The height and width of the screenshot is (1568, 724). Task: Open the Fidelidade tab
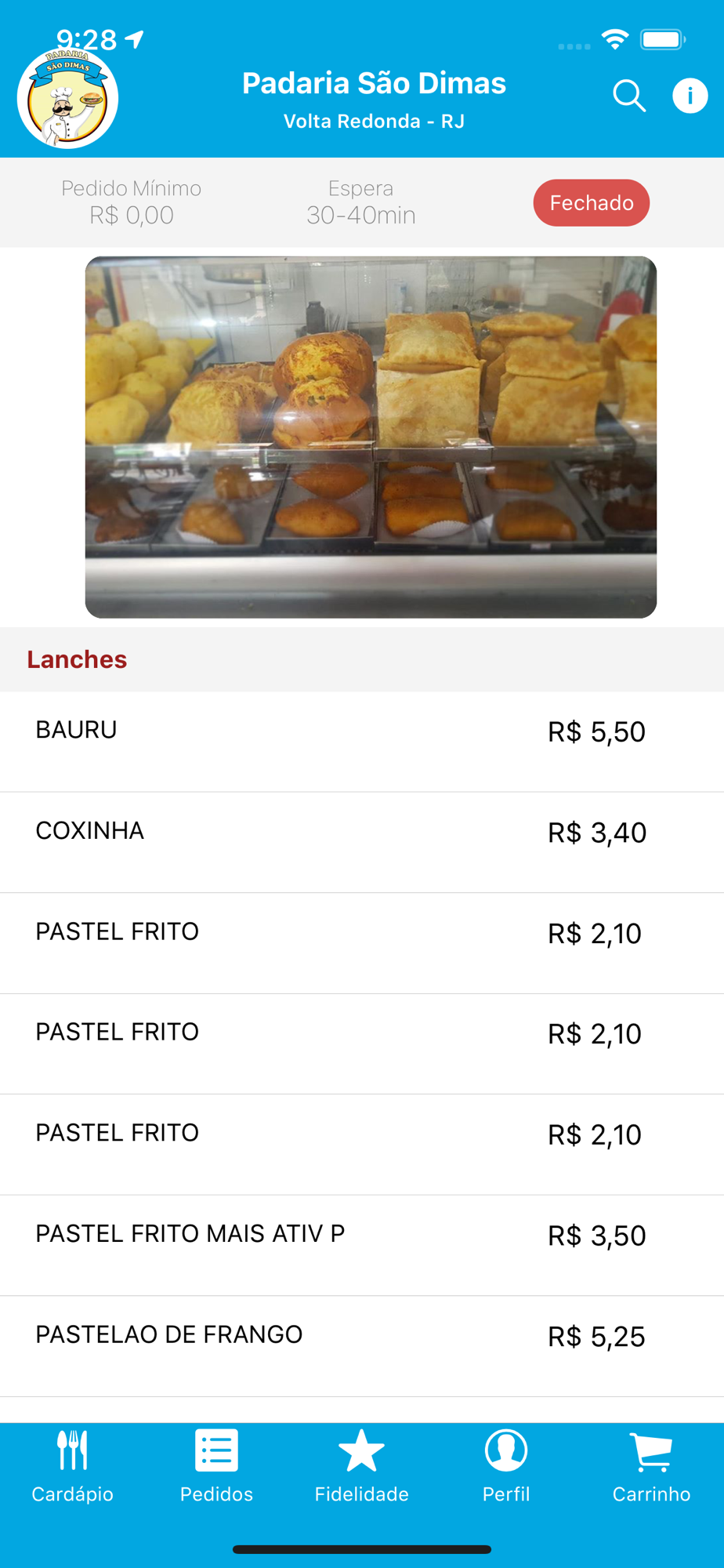click(361, 1466)
